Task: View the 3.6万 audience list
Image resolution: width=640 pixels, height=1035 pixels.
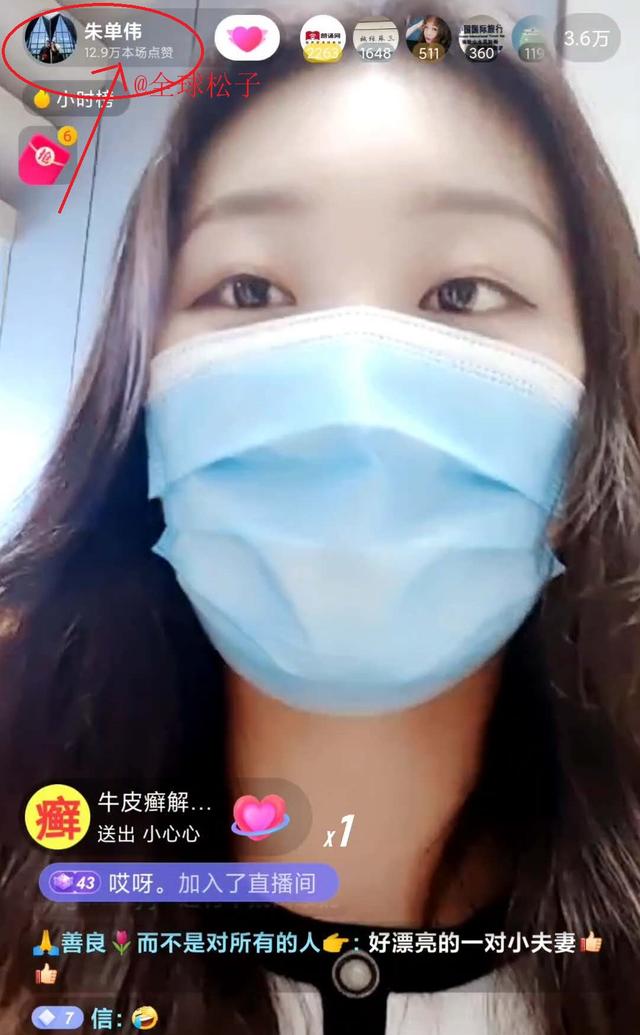Action: [587, 39]
